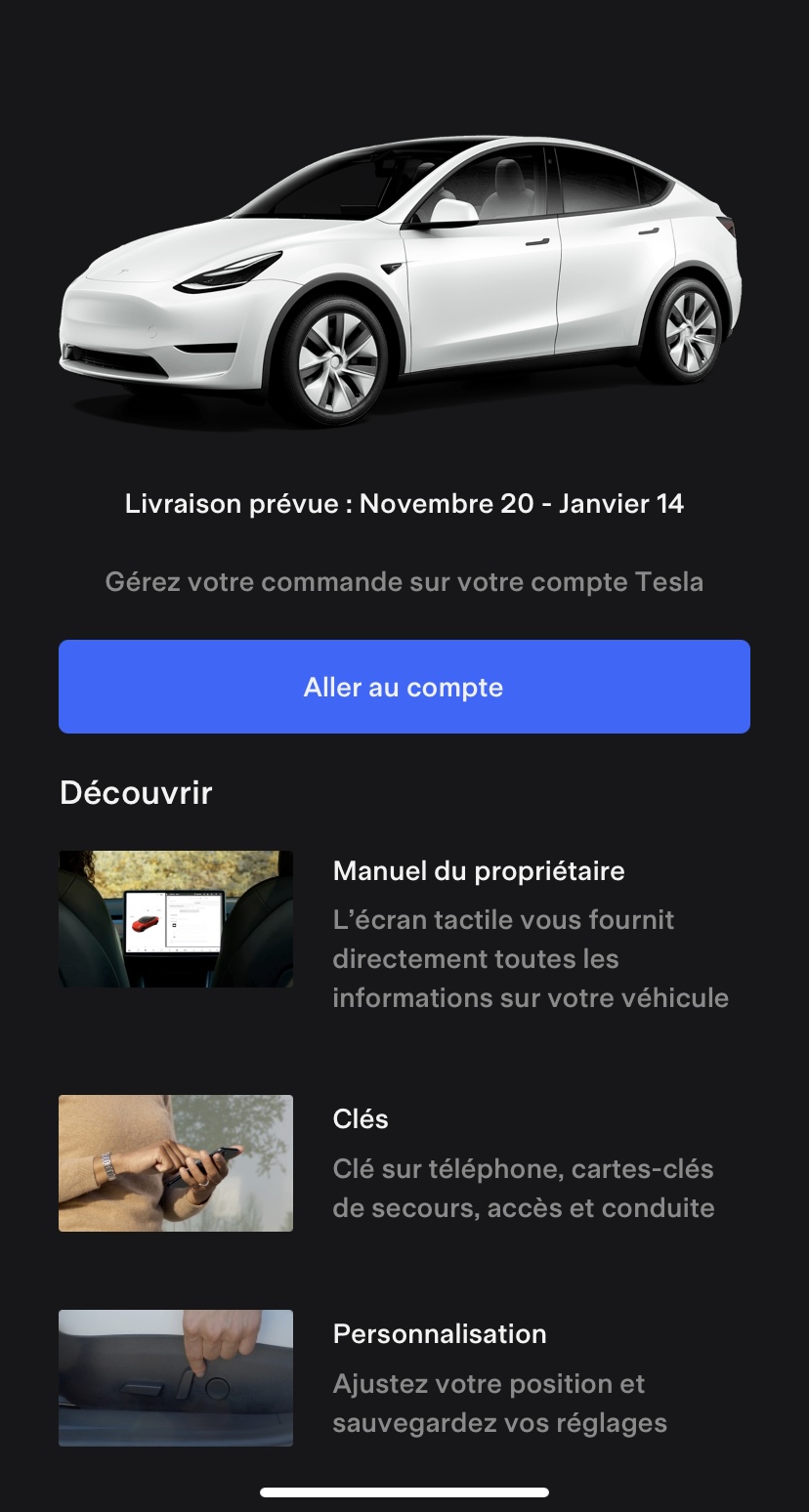
Task: Open the Manuel du propriétaire guide
Action: (x=479, y=870)
